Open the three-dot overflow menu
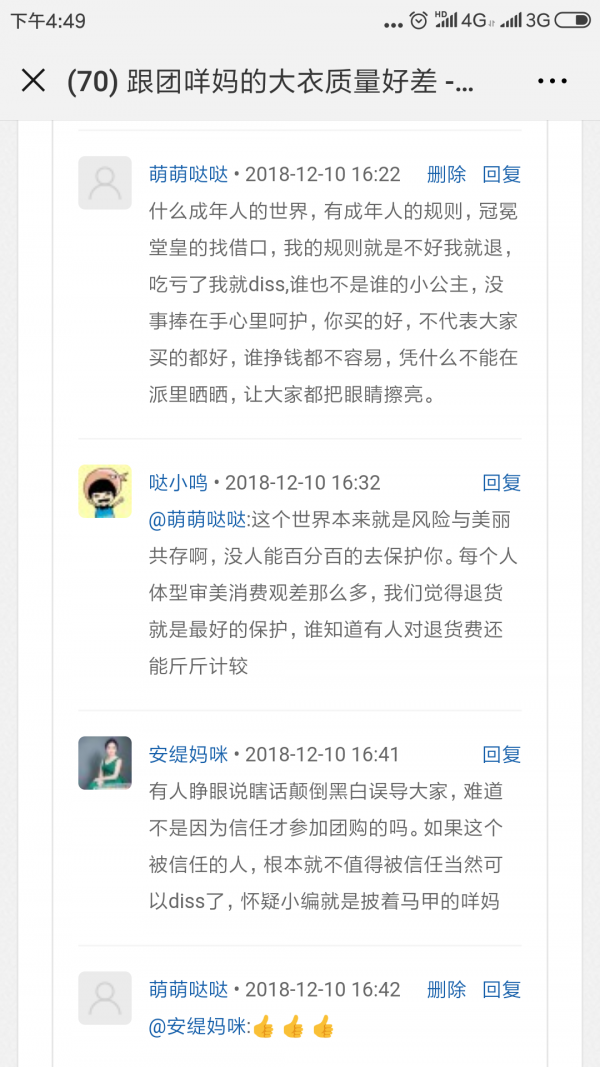Viewport: 600px width, 1067px height. 552,82
